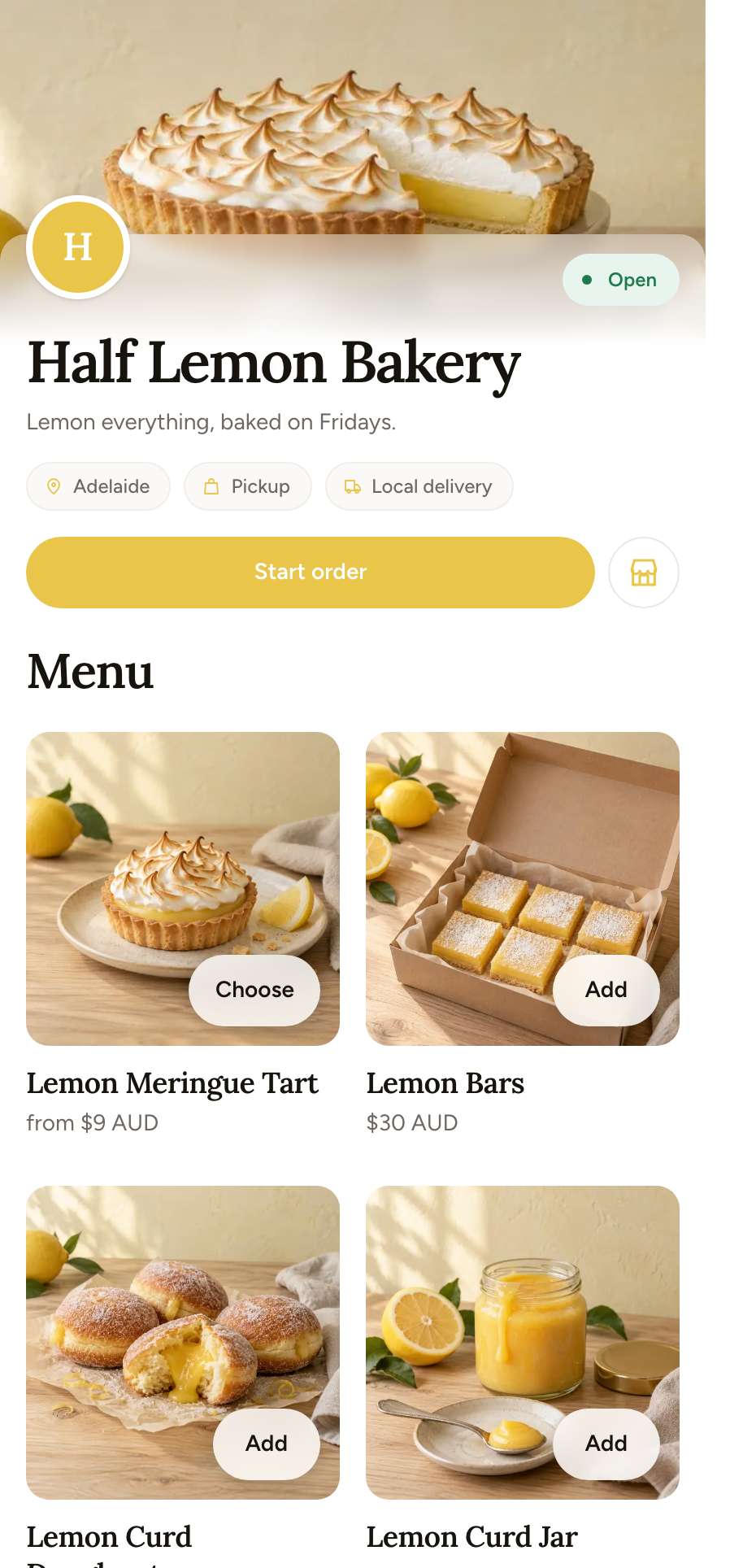This screenshot has height=1568, width=730.
Task: Add Lemon Curd Jar to the order
Action: point(606,1444)
